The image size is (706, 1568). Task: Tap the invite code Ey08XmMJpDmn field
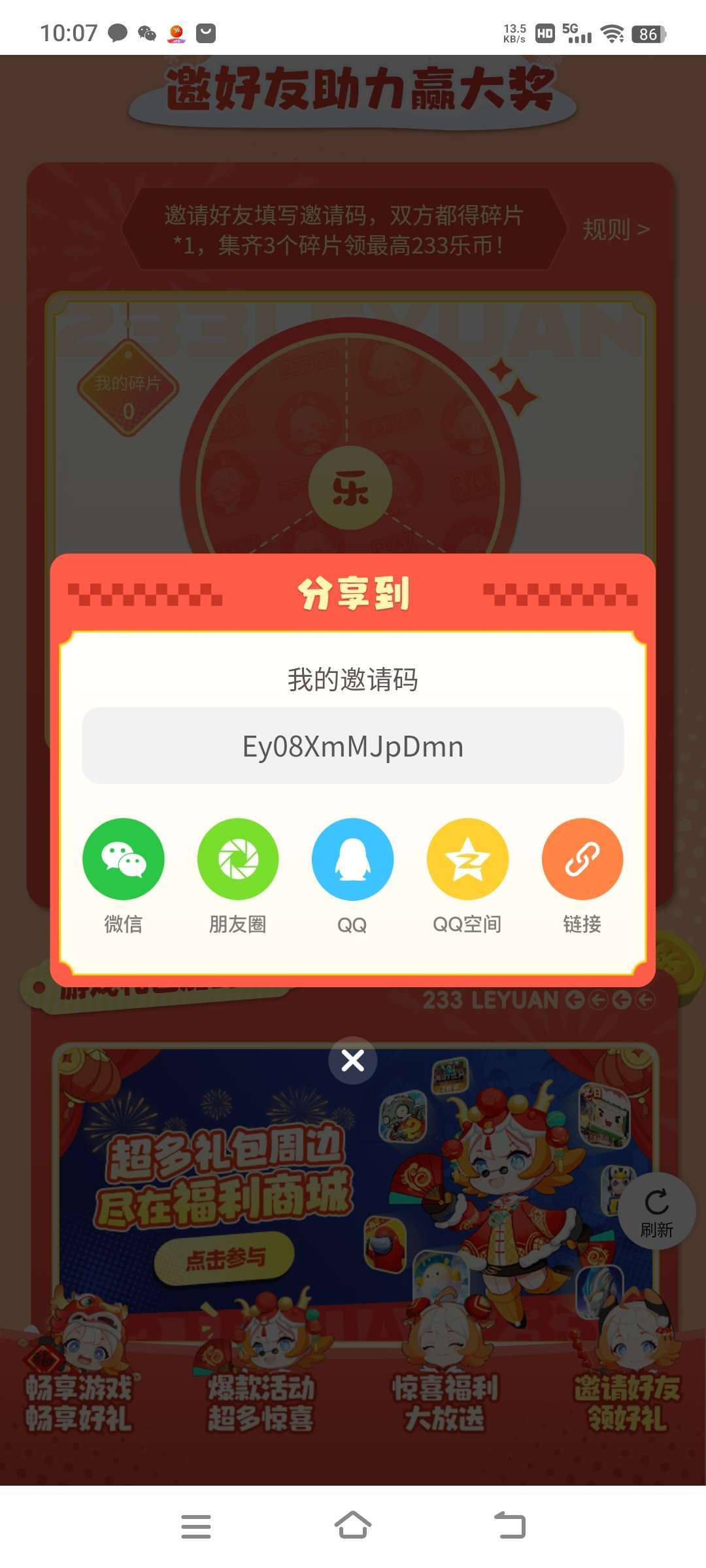[353, 745]
